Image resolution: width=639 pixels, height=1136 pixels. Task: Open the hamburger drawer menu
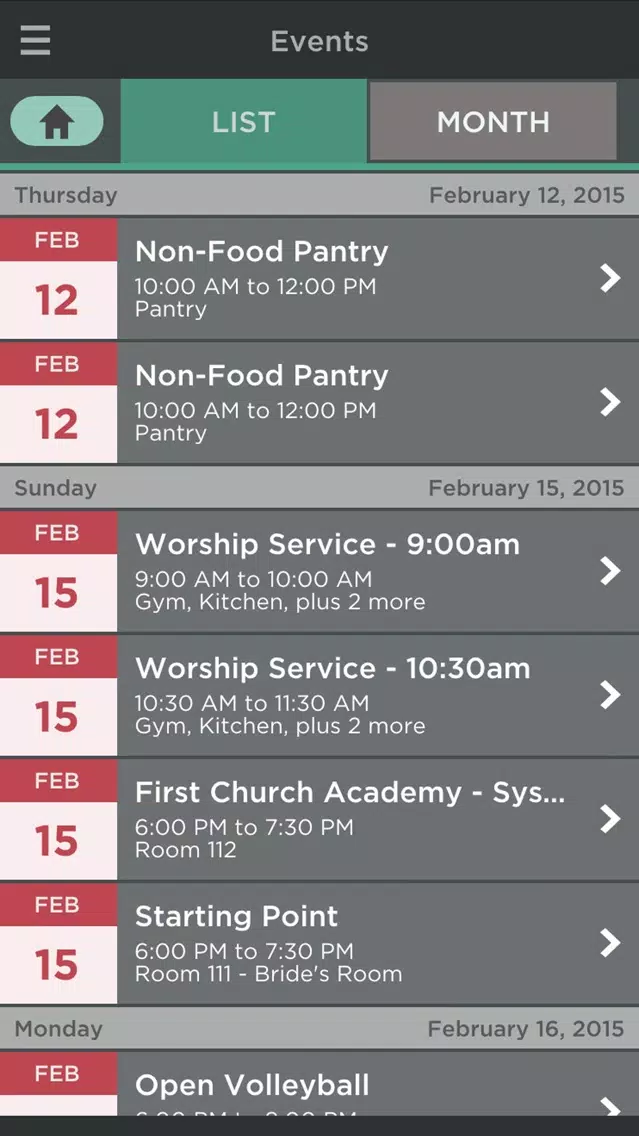coord(35,41)
